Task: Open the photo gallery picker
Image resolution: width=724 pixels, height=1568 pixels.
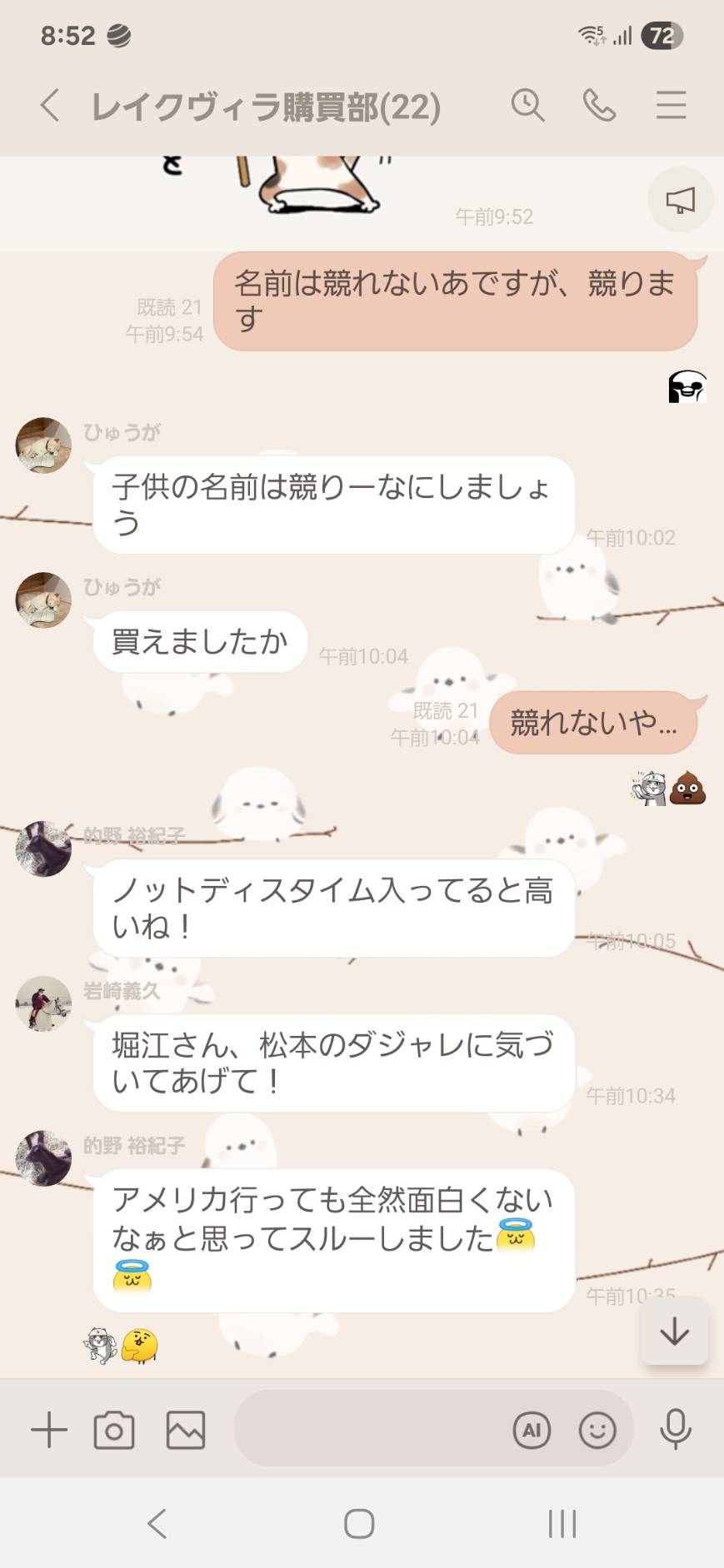Action: pyautogui.click(x=185, y=1429)
